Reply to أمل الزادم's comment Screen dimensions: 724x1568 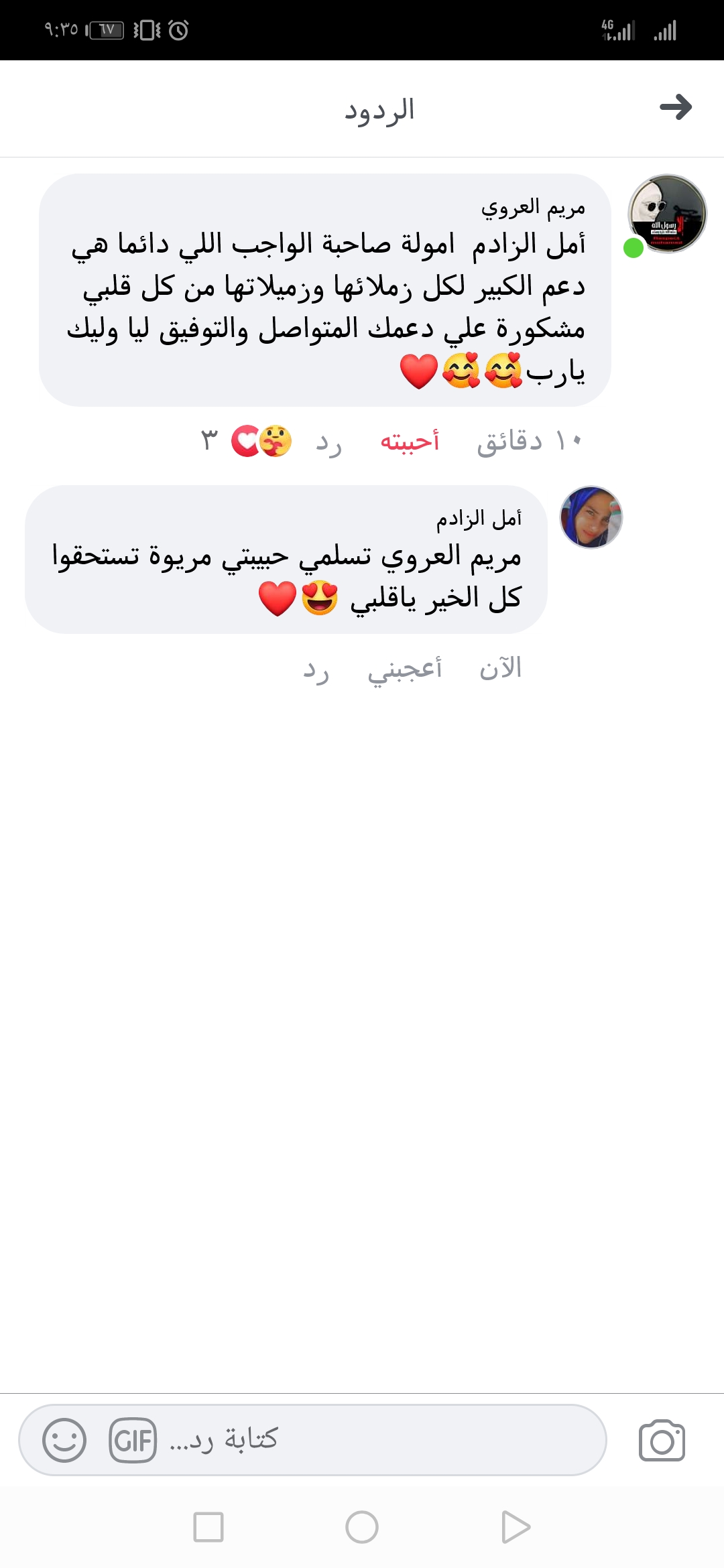(316, 669)
